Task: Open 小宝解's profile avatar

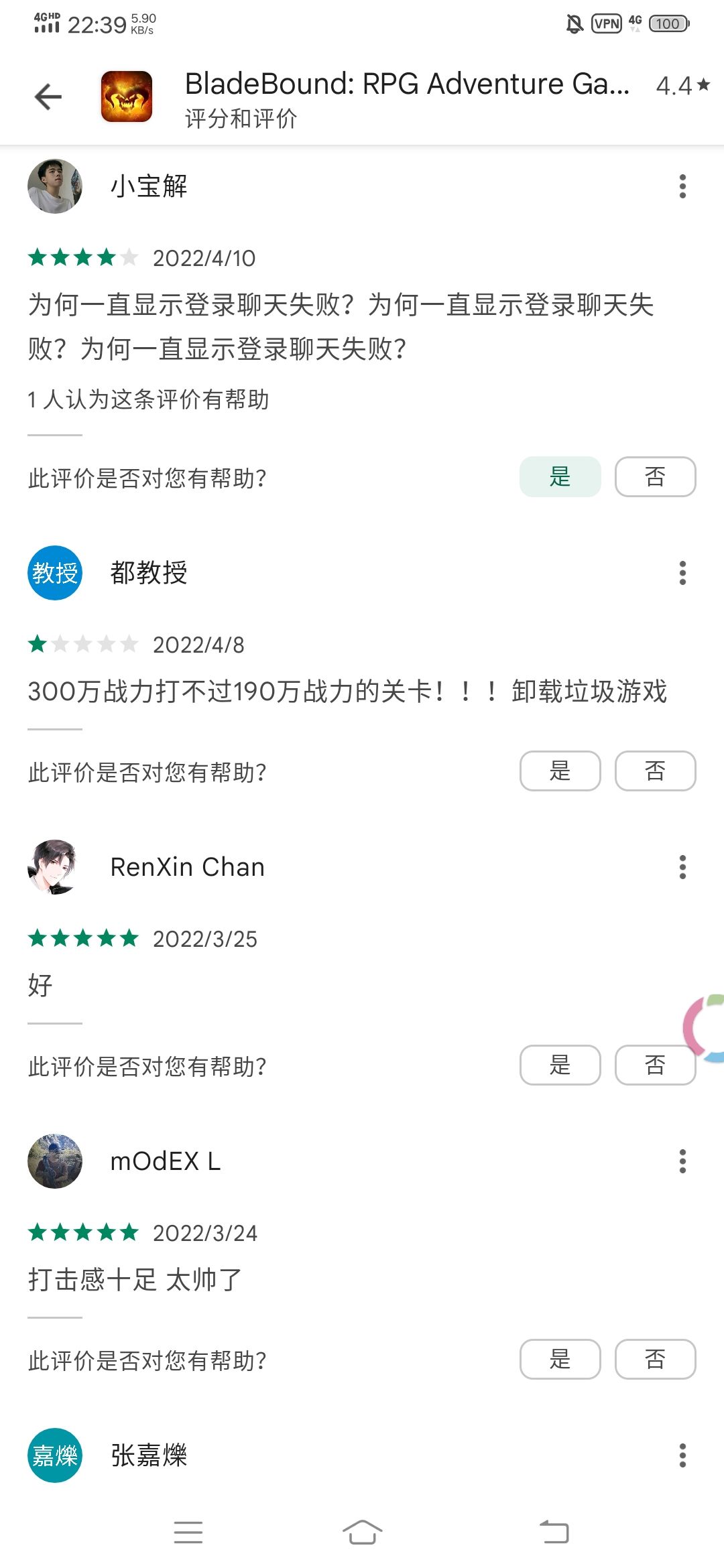Action: (x=56, y=186)
